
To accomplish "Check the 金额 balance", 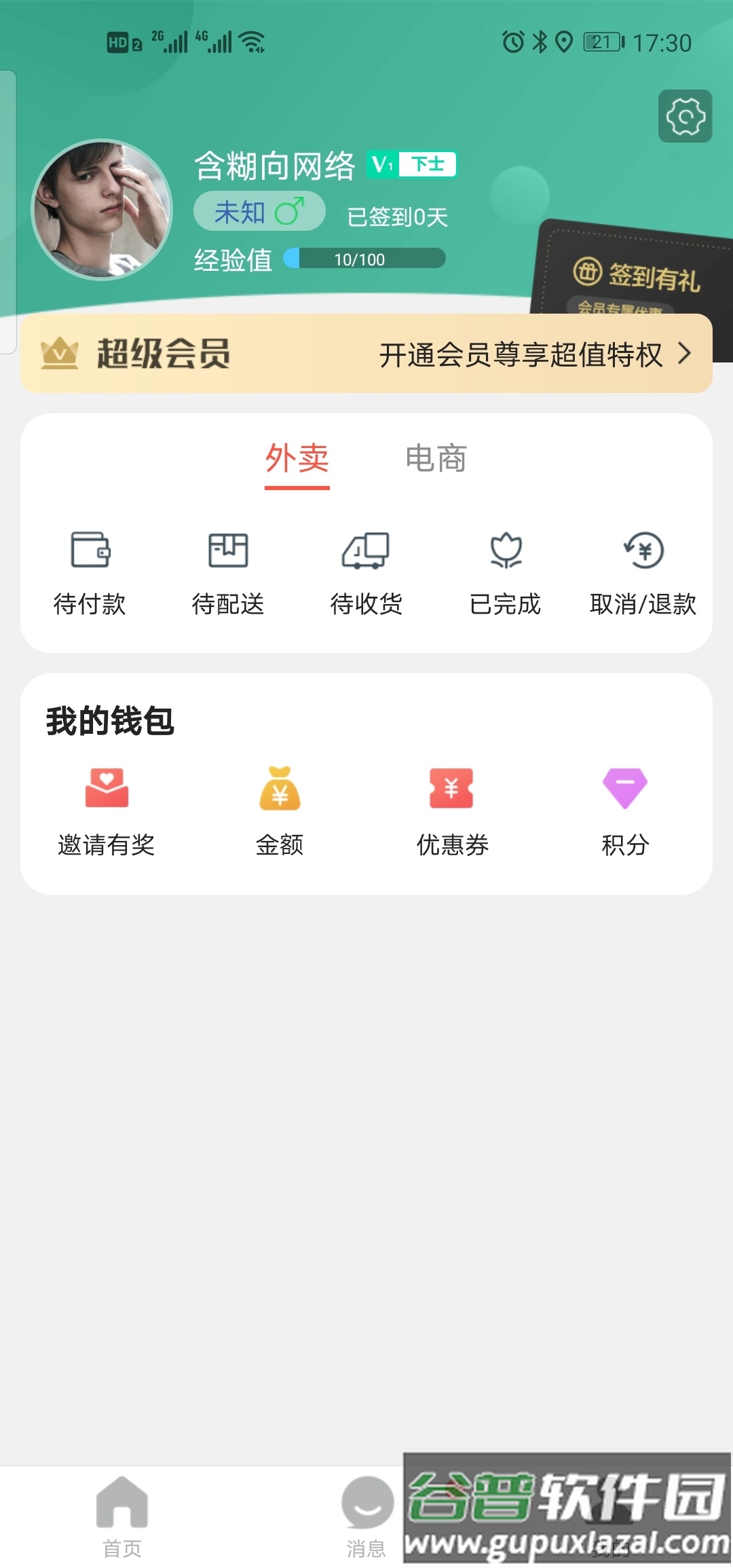I will coord(280,811).
